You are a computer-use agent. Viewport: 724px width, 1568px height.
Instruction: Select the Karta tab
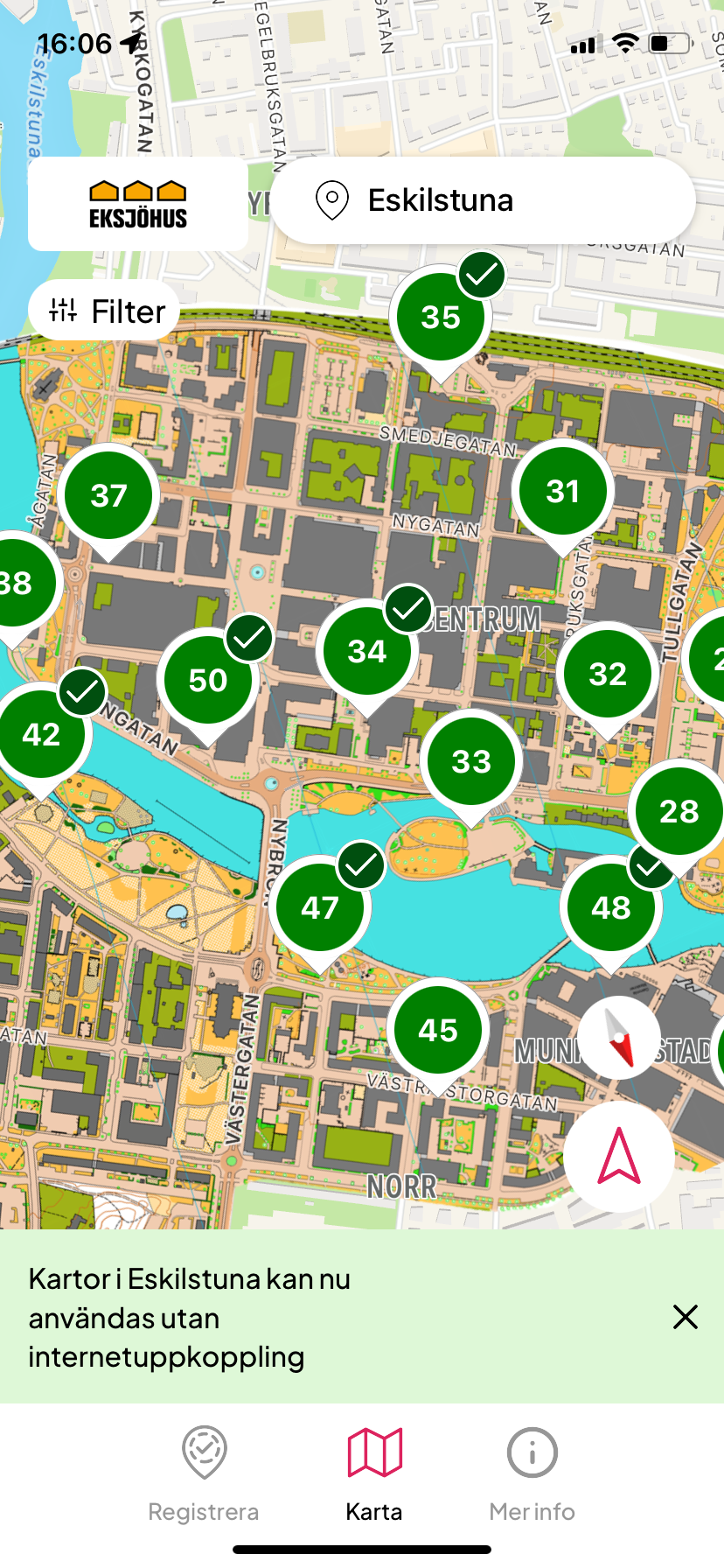coord(374,1474)
